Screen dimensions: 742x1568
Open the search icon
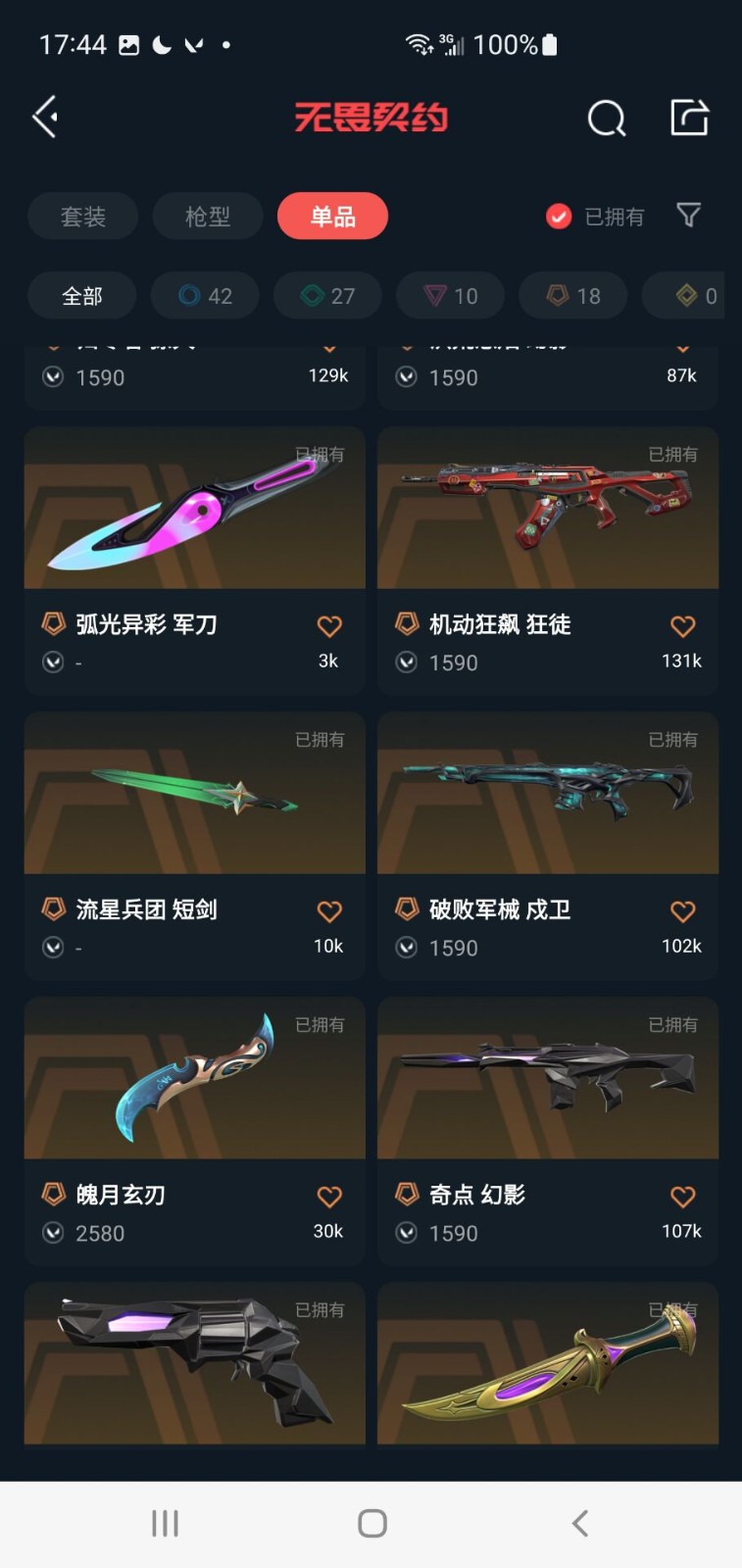(x=606, y=119)
